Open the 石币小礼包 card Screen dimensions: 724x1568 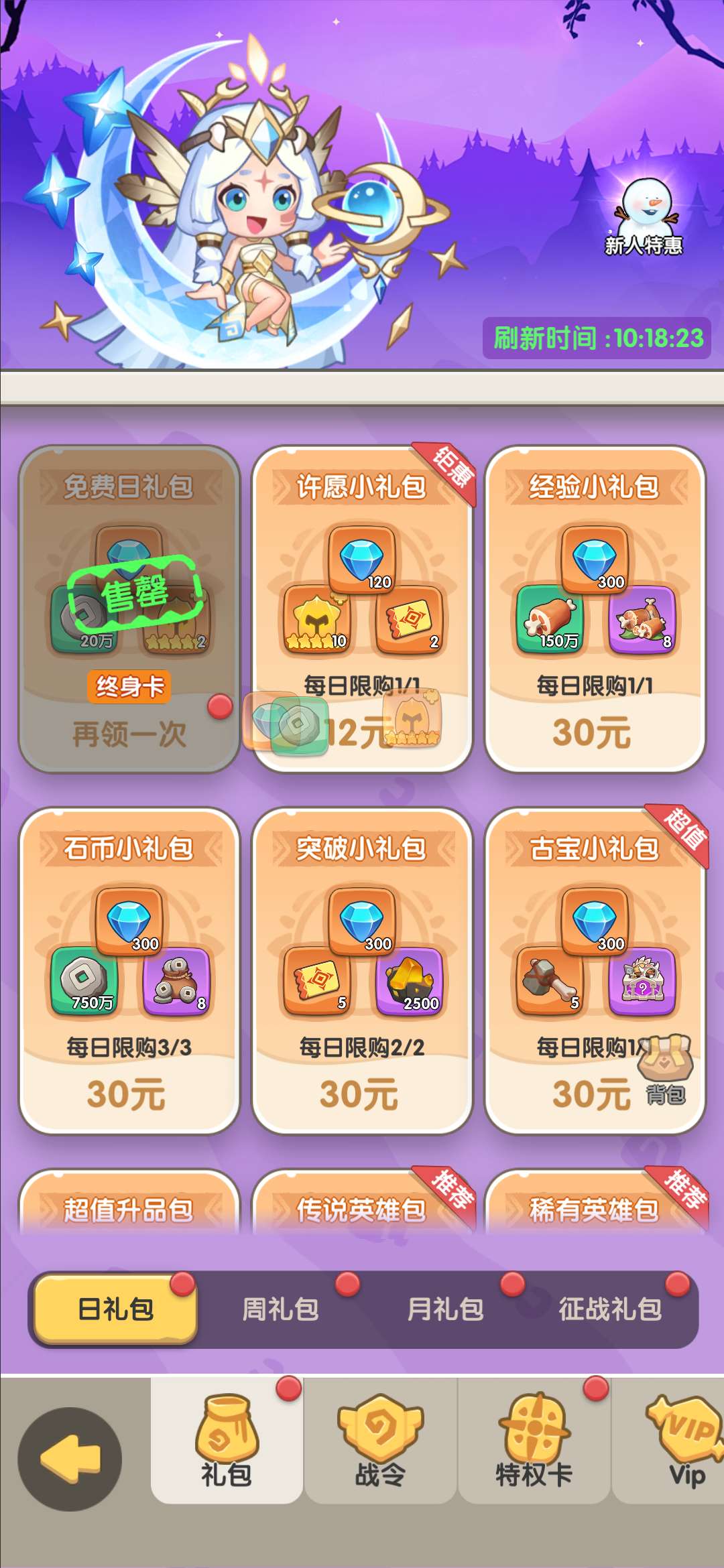click(129, 970)
